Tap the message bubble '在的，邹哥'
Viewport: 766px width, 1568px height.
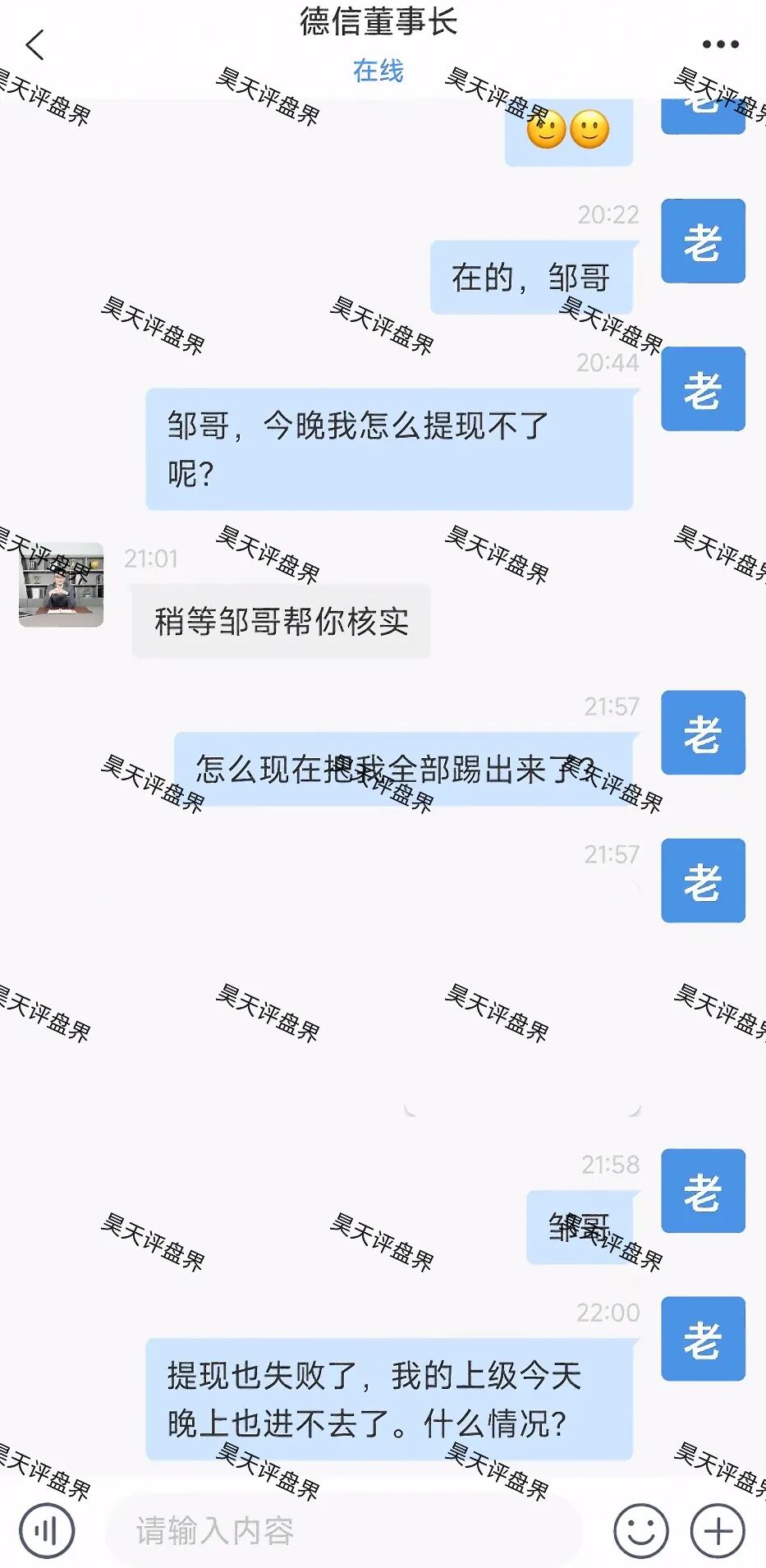pos(531,277)
